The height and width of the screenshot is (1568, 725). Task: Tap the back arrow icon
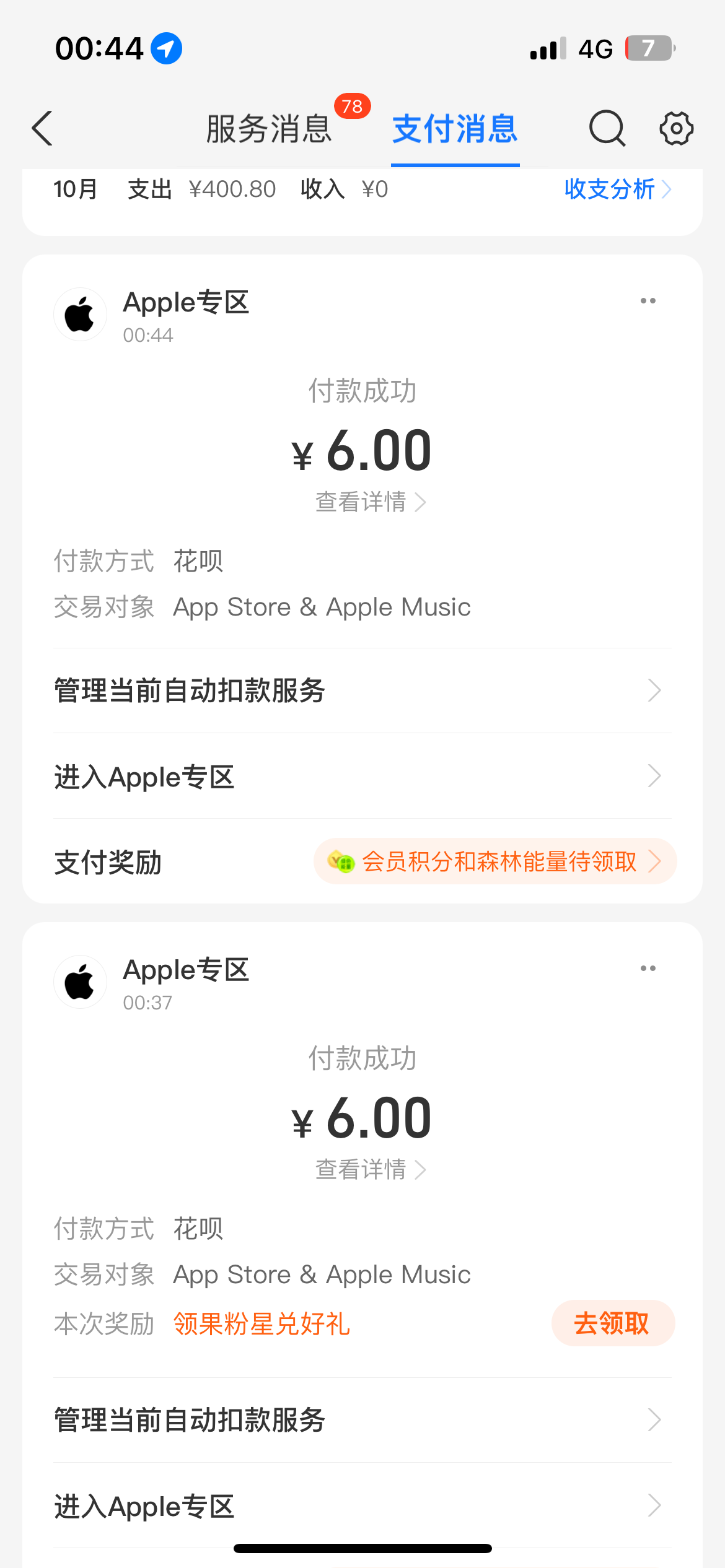click(x=41, y=128)
